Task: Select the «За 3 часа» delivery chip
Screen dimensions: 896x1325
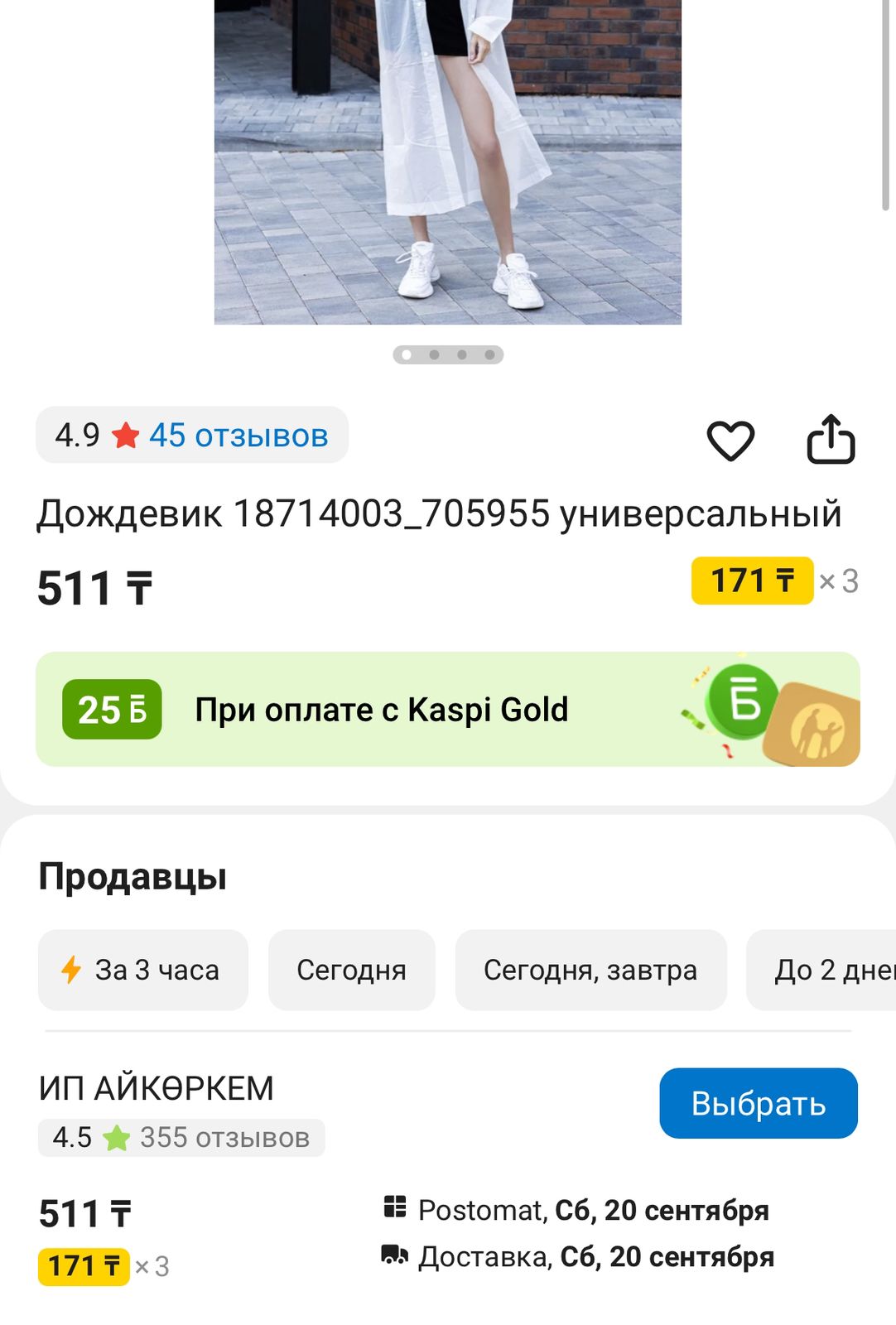Action: tap(142, 970)
